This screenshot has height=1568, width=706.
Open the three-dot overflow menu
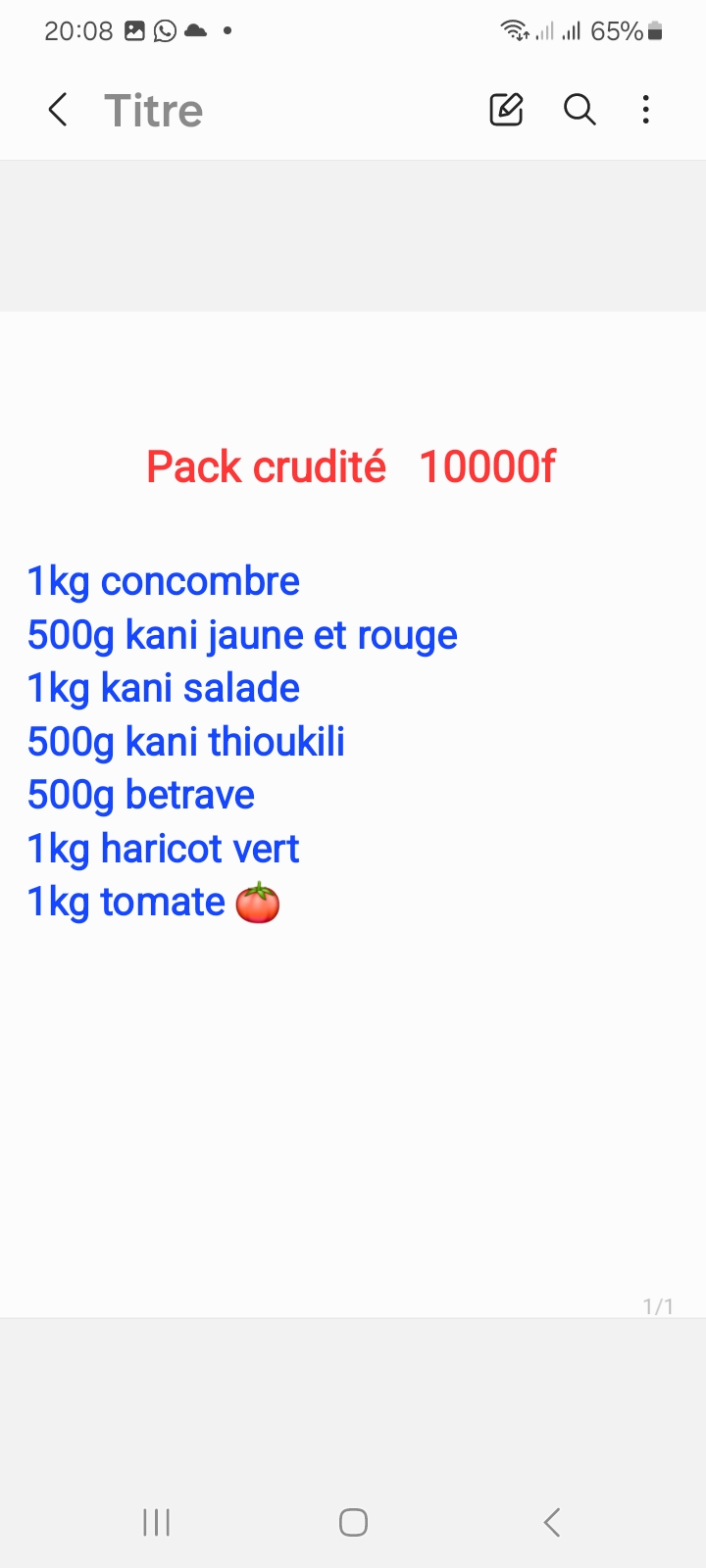point(645,110)
